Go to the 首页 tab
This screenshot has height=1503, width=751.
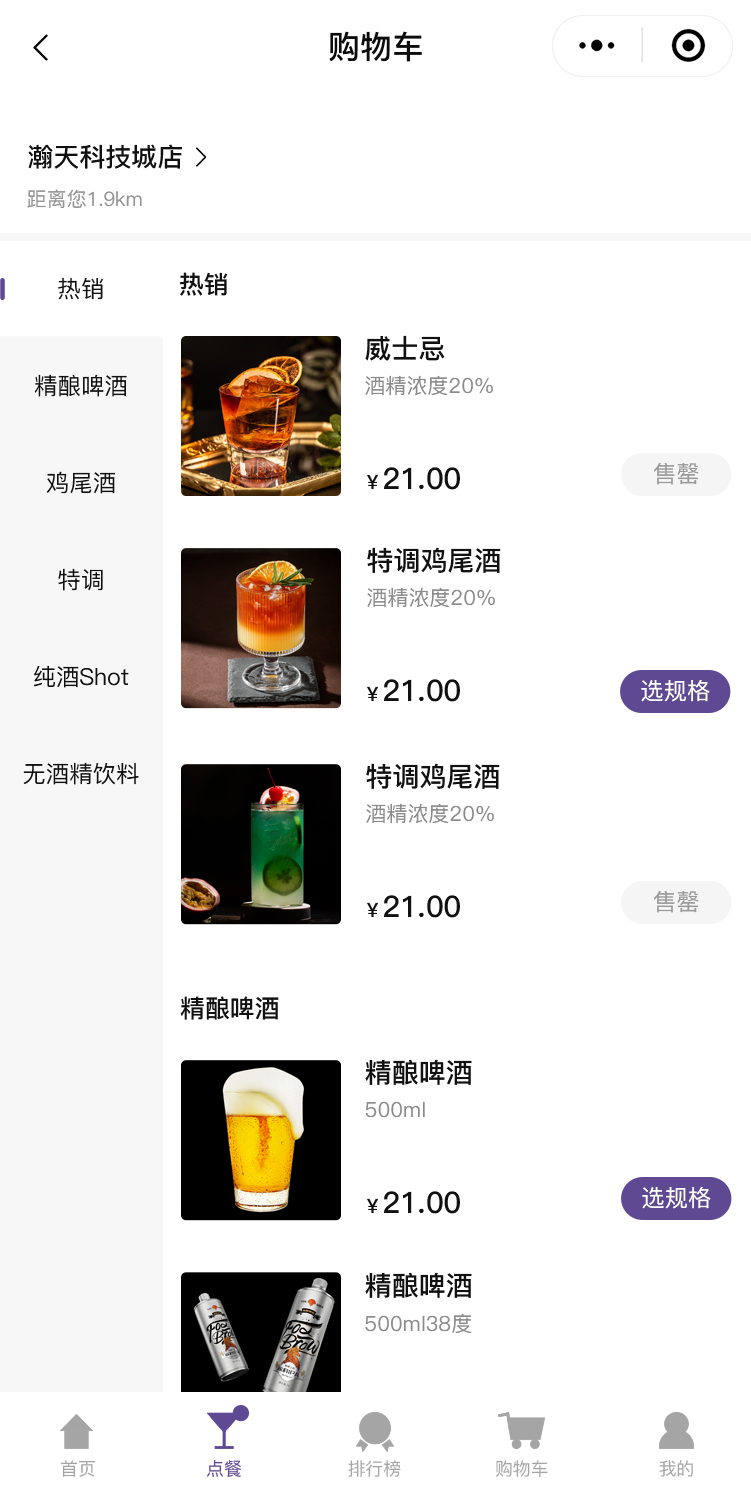pyautogui.click(x=77, y=1446)
